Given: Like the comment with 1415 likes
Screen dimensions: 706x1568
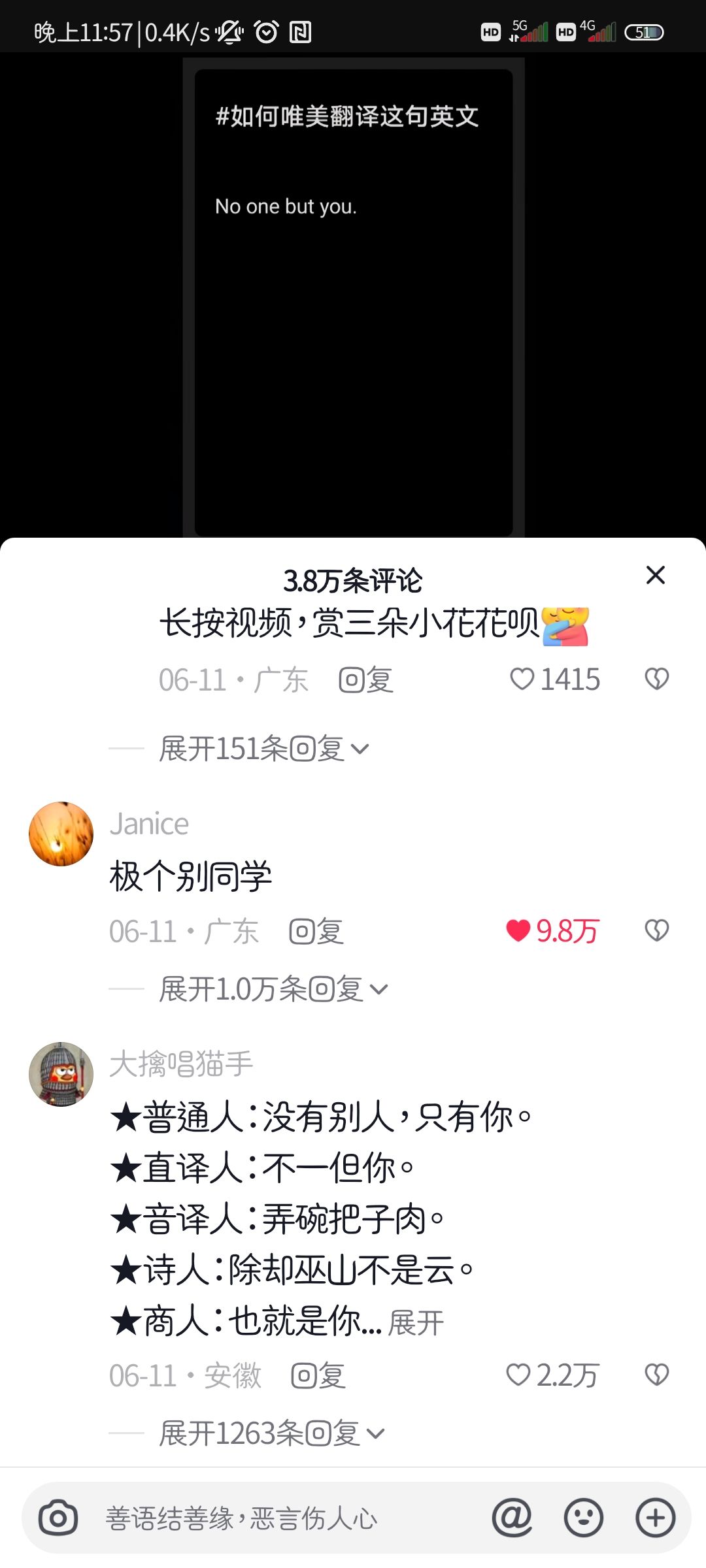Looking at the screenshot, I should click(522, 679).
